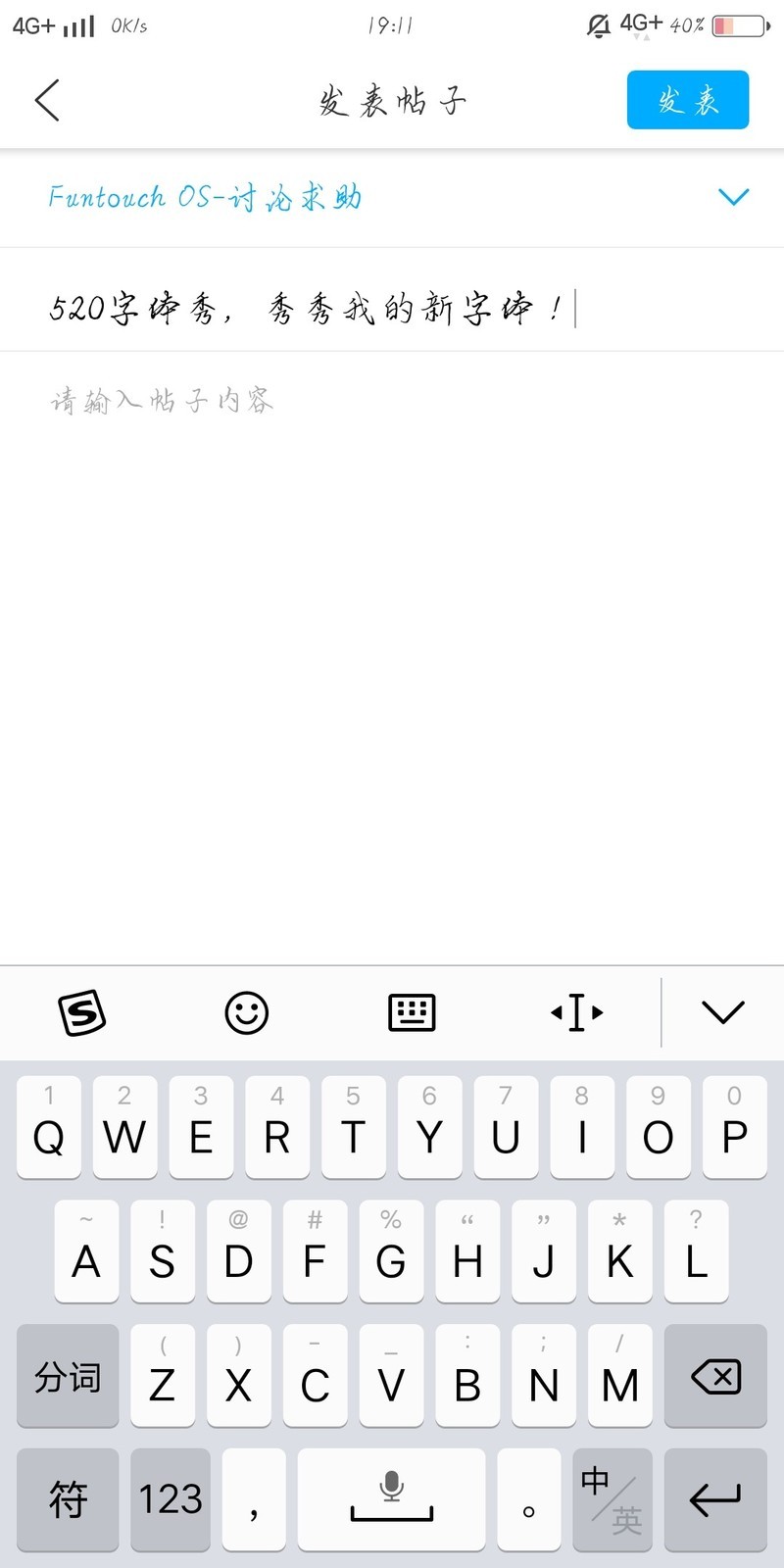Screen dimensions: 784x1568
Task: Switch to symbol input with 符 key
Action: click(x=67, y=1499)
